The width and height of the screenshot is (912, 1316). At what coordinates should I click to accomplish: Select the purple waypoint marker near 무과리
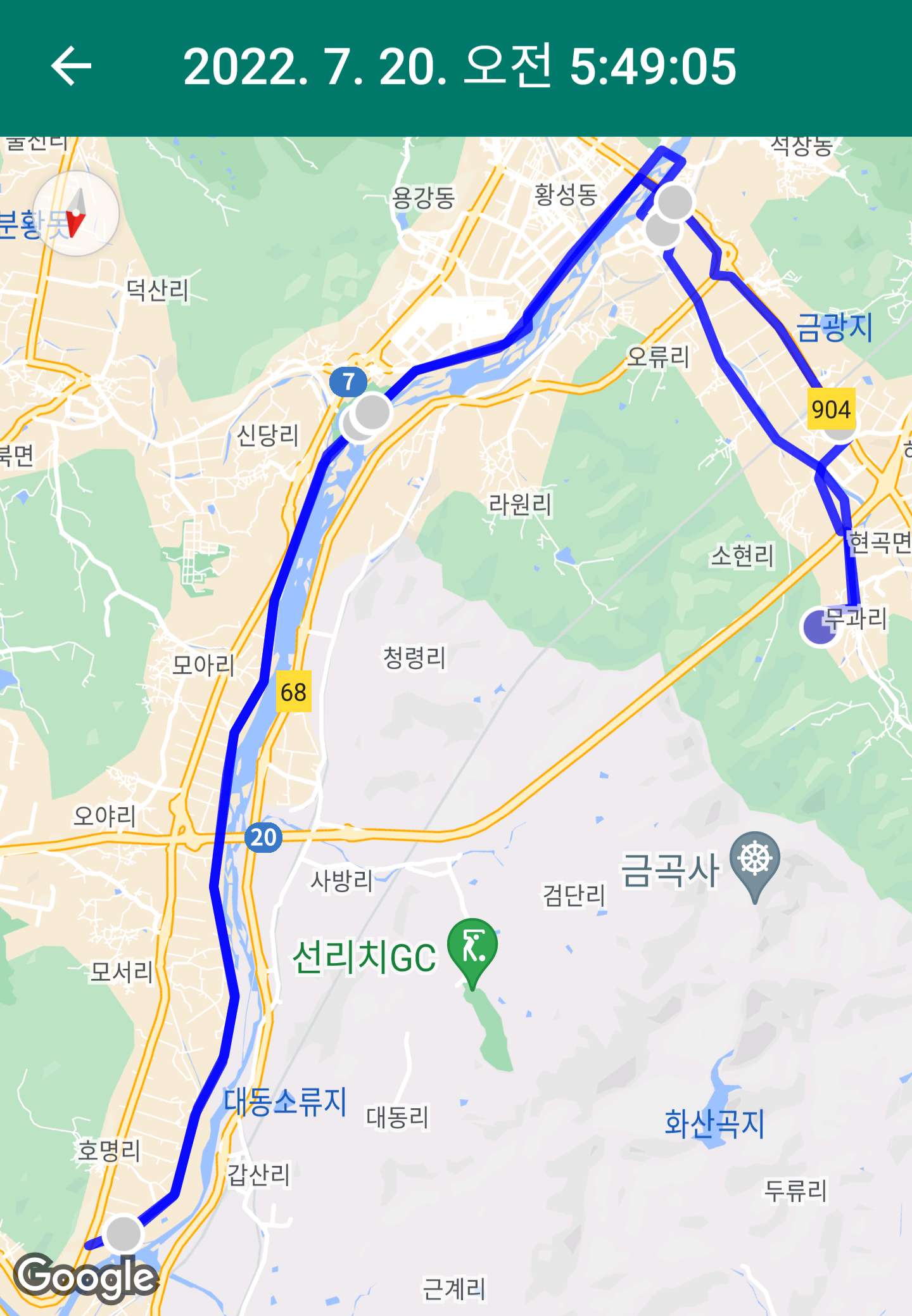coord(820,627)
